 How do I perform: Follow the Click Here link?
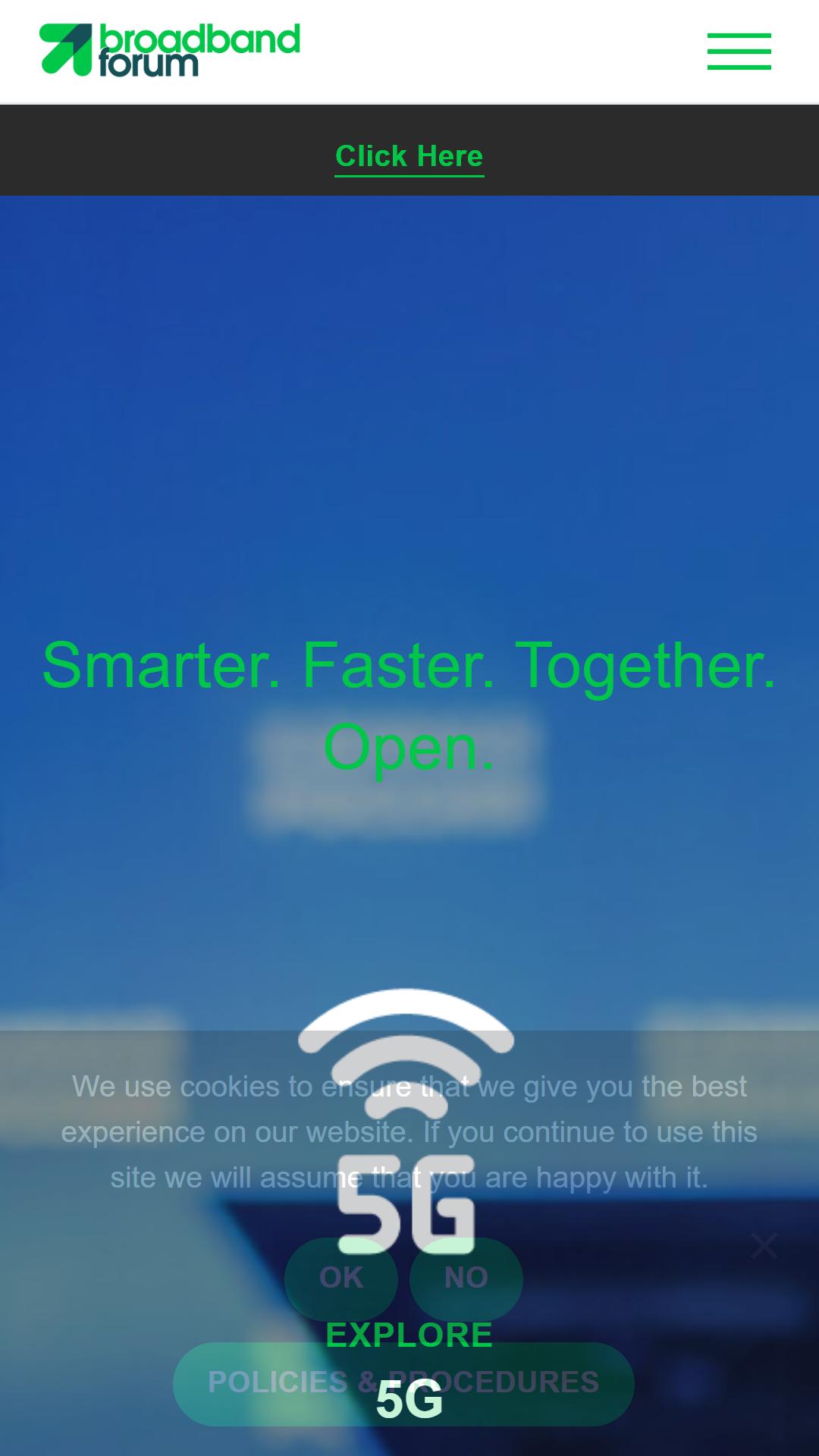409,156
